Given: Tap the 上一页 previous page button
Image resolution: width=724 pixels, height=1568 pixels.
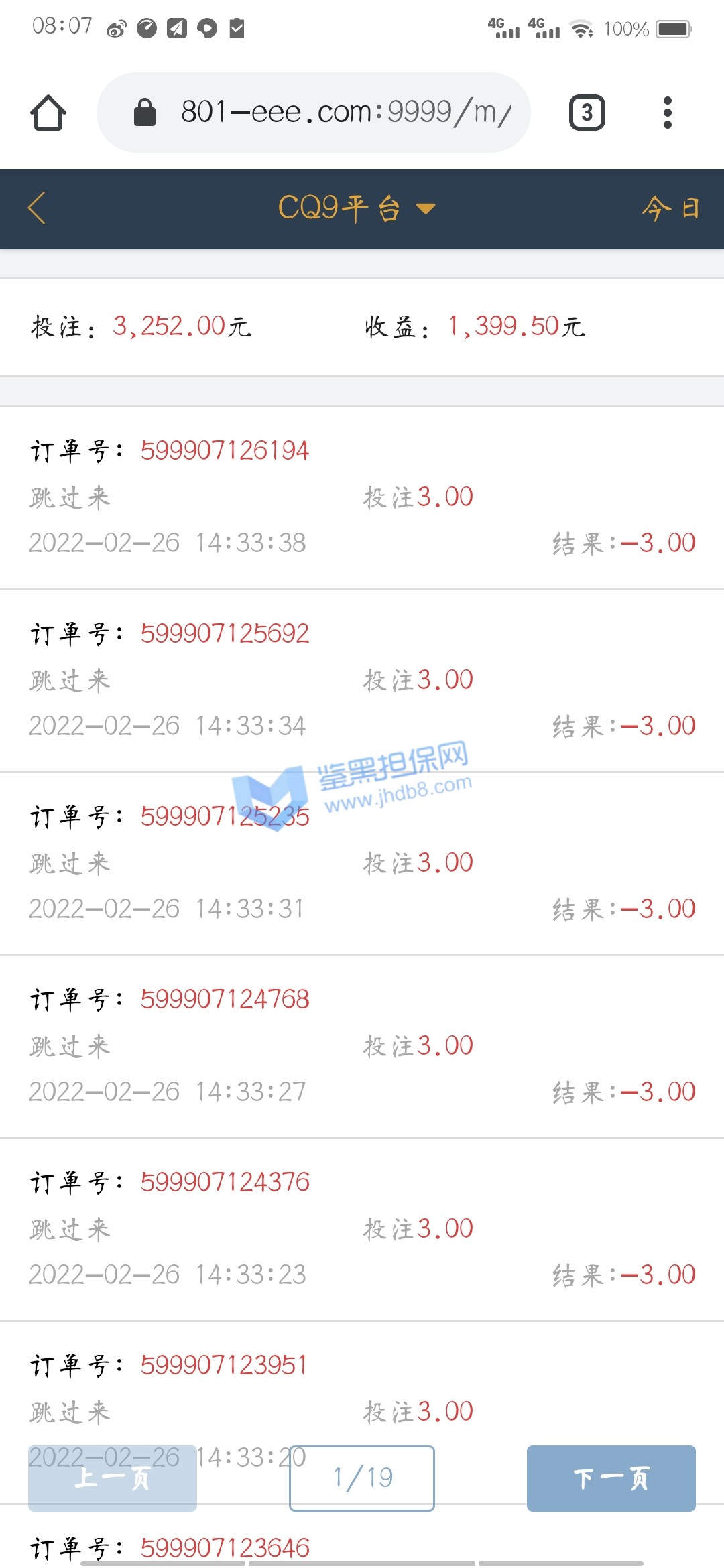Looking at the screenshot, I should [x=113, y=1478].
